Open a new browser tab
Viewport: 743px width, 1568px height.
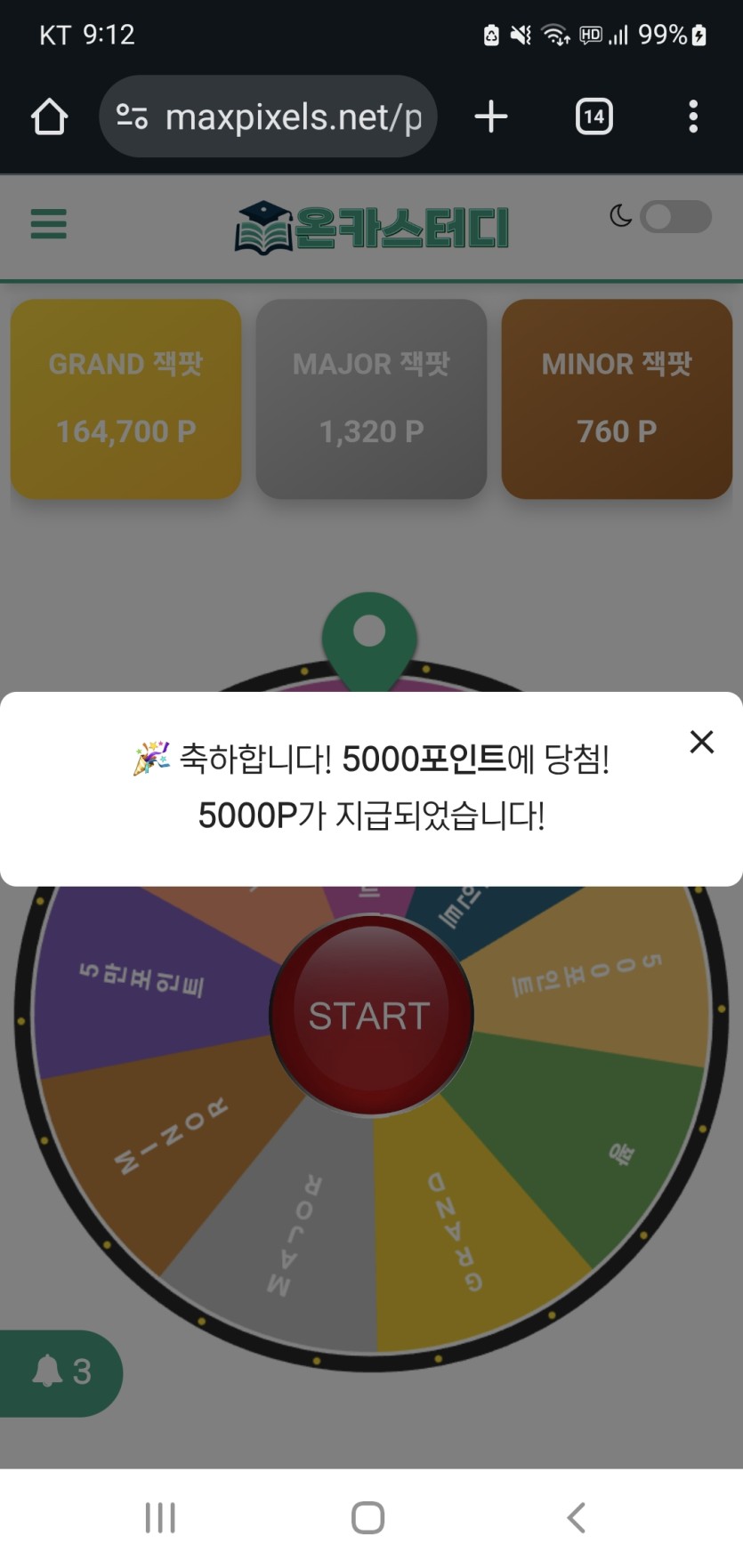(490, 117)
